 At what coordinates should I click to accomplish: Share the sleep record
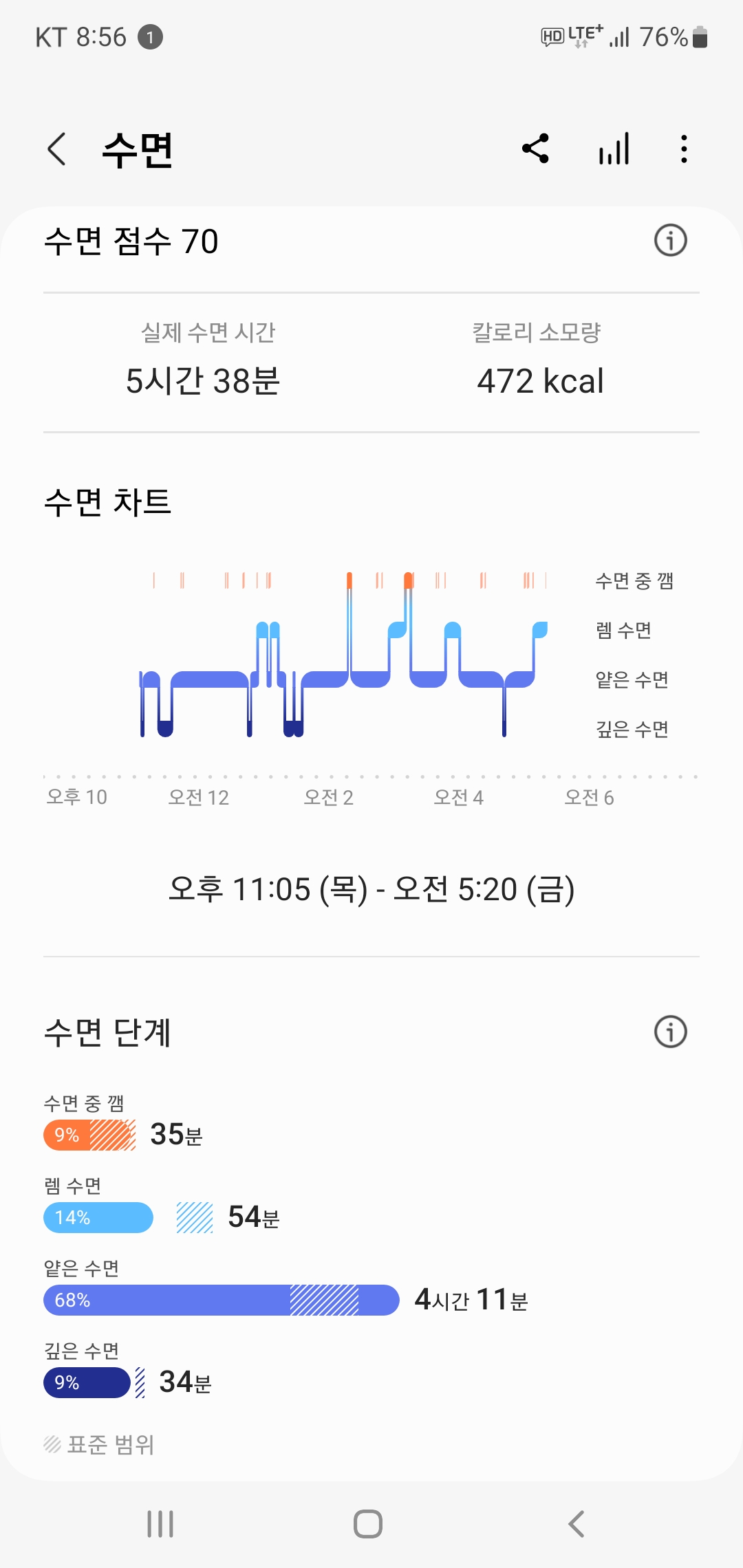click(535, 149)
